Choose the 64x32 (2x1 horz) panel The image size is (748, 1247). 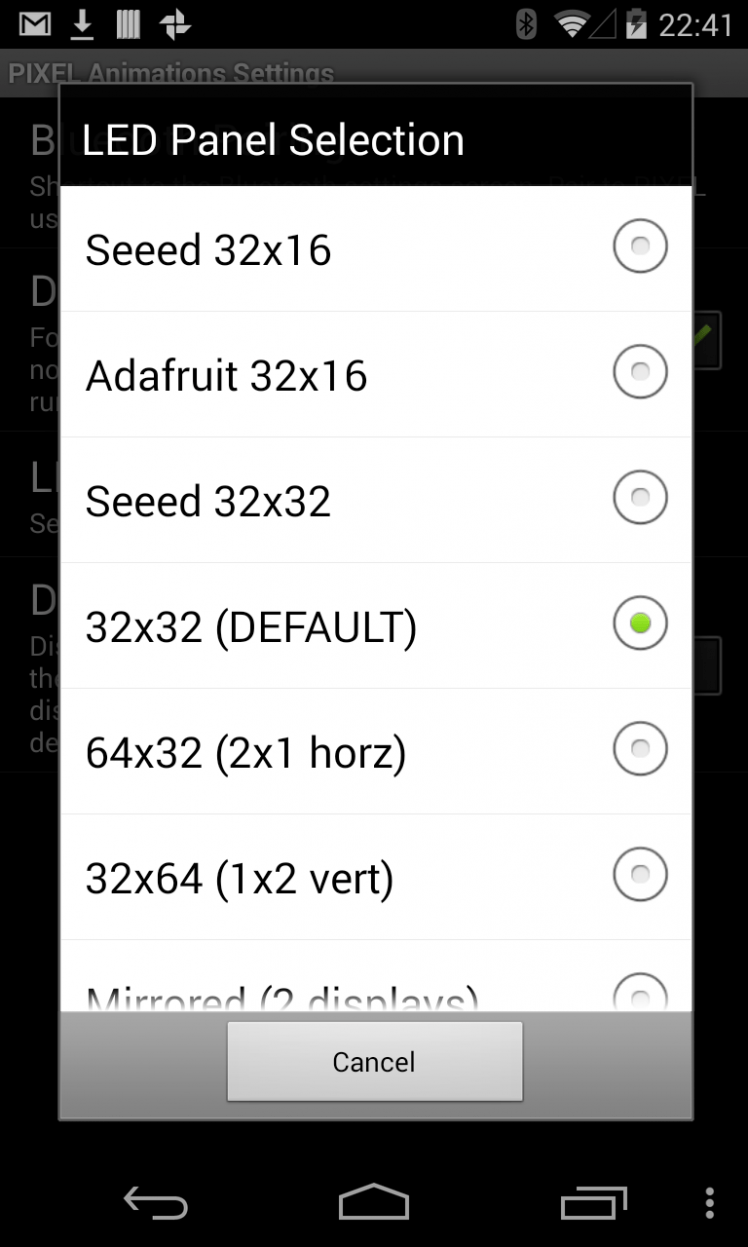pos(375,752)
